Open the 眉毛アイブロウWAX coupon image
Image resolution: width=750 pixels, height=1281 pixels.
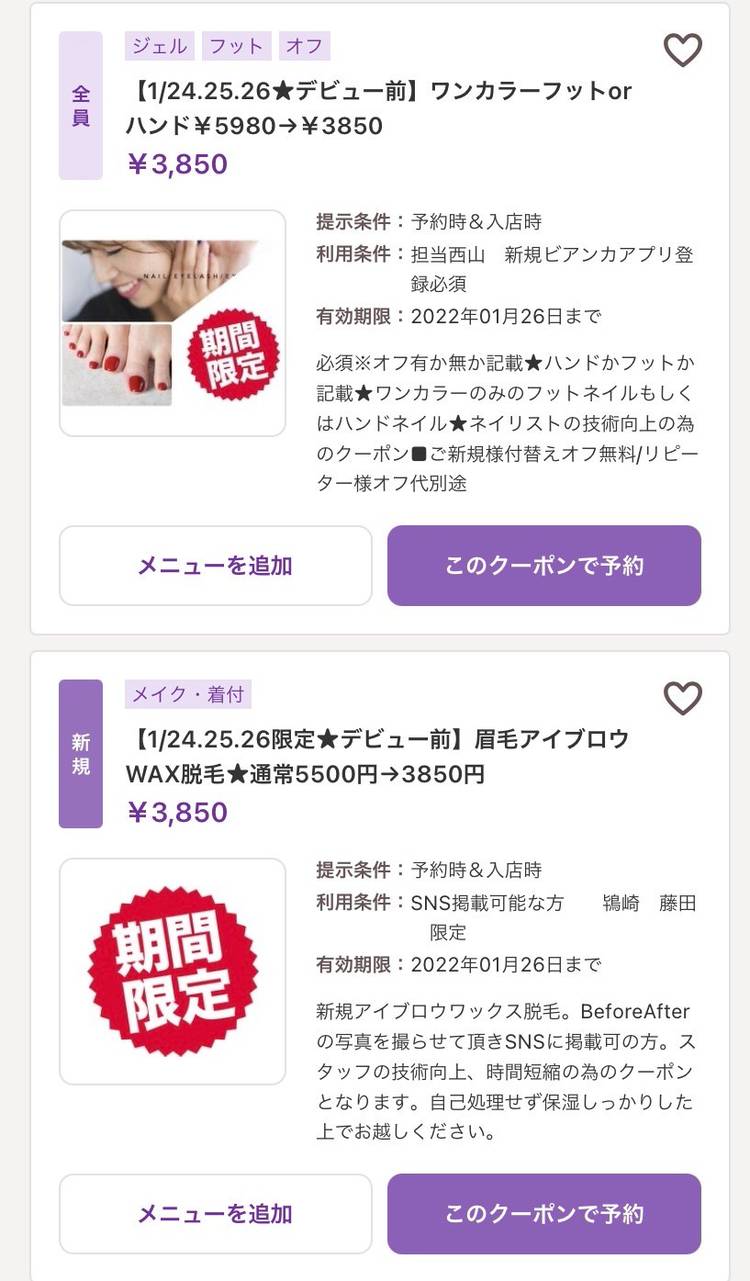point(172,971)
